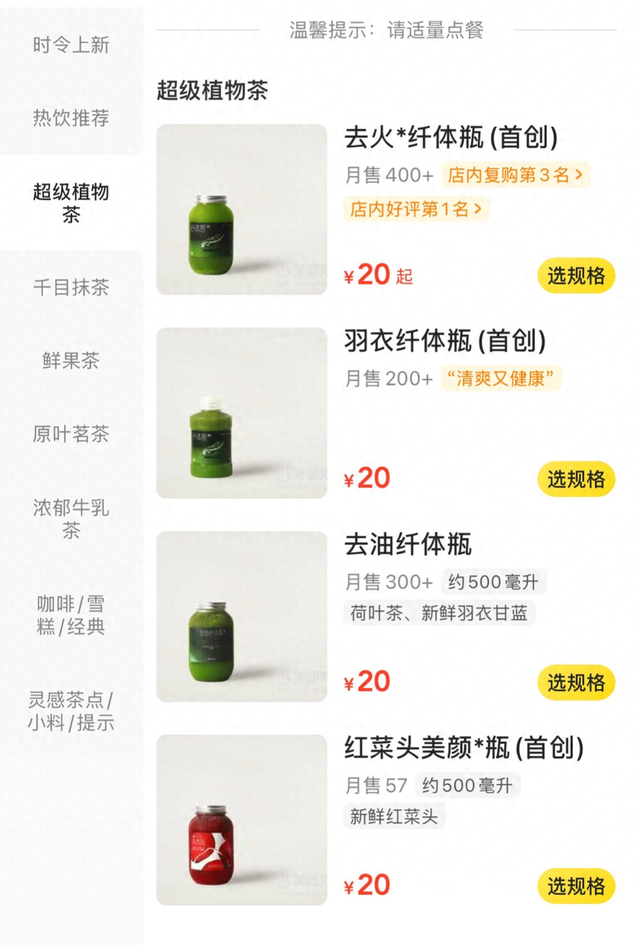
Task: Choose specs for 去火*纤体瓶 (首创)
Action: pos(577,275)
